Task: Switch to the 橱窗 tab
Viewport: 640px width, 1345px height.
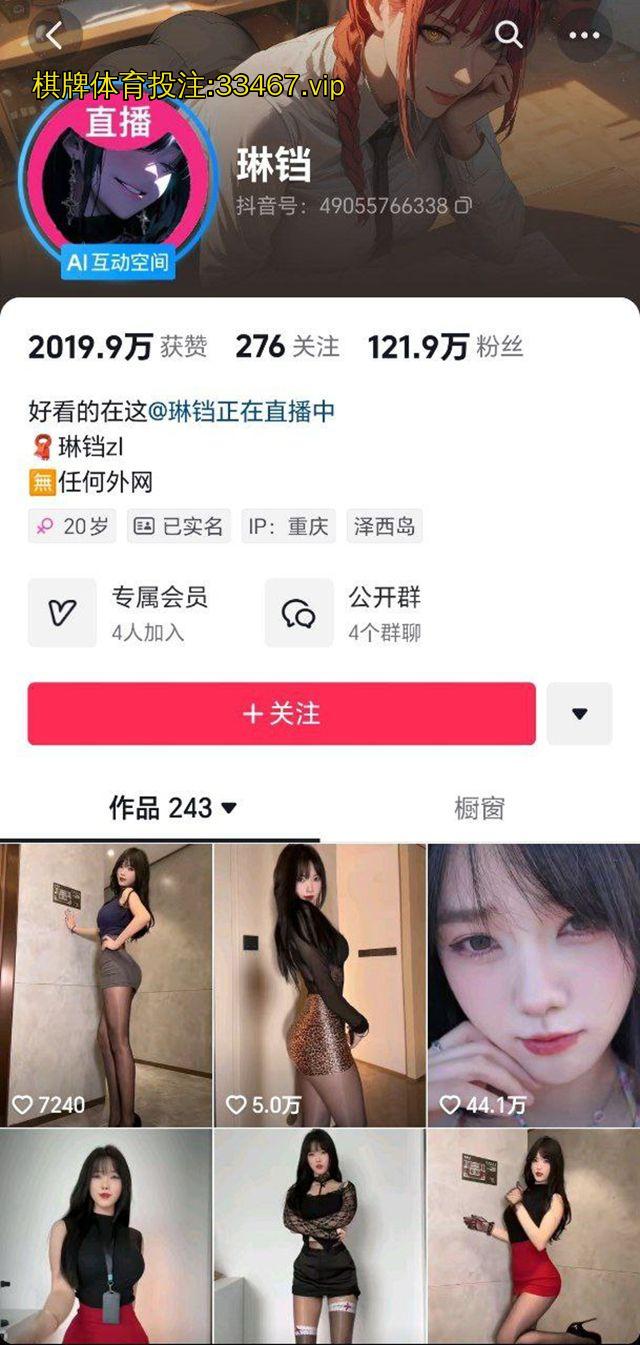Action: [x=479, y=808]
